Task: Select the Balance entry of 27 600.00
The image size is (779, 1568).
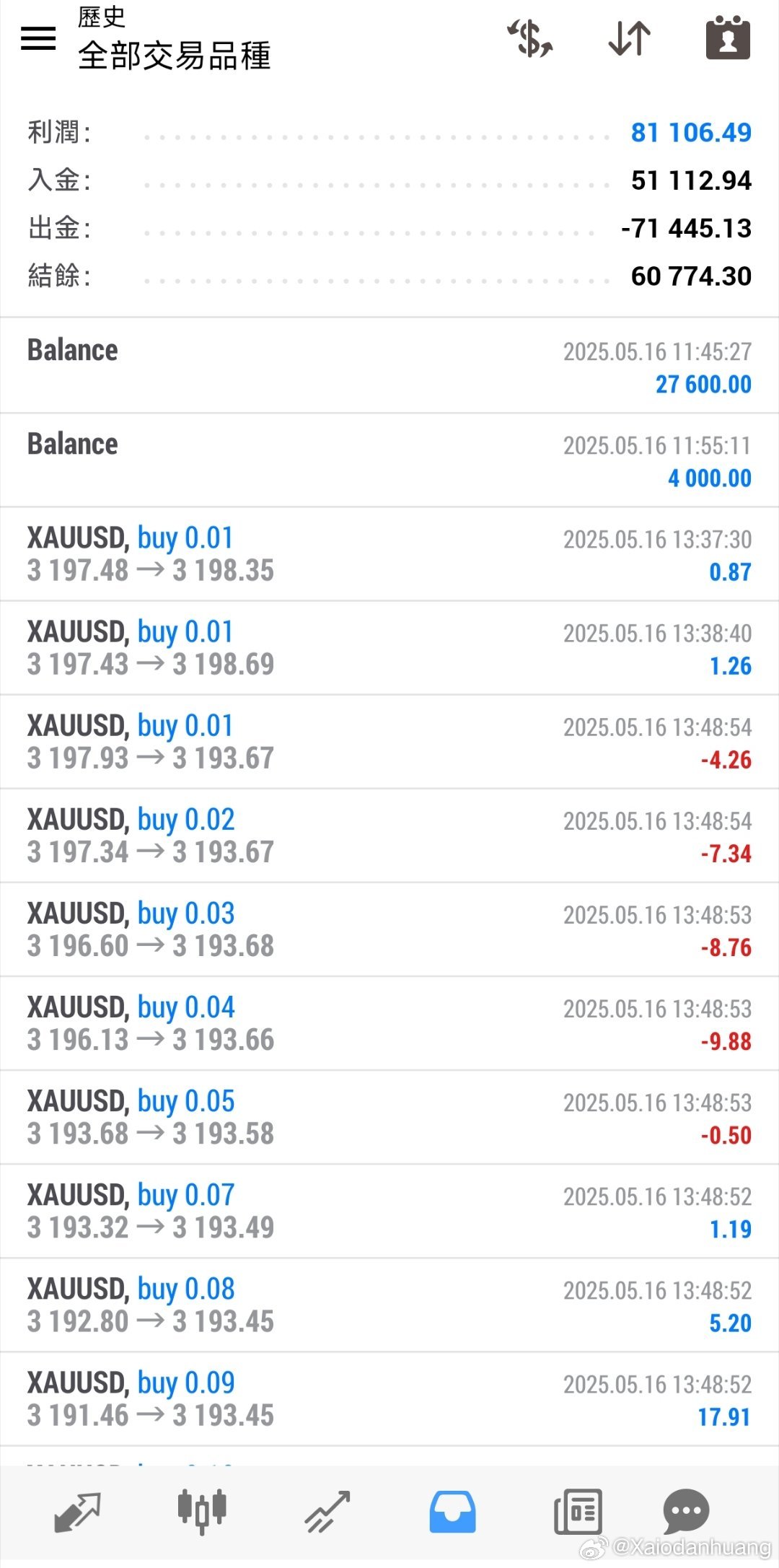Action: click(389, 367)
